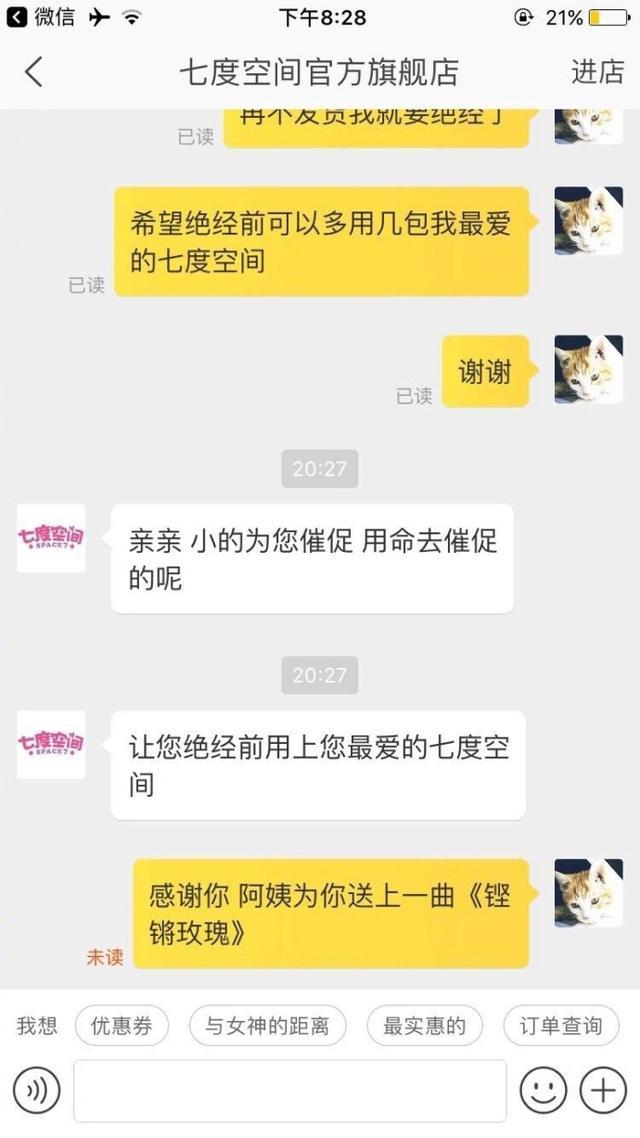The image size is (640, 1138).
Task: Focus the message text field
Action: coord(289,1090)
